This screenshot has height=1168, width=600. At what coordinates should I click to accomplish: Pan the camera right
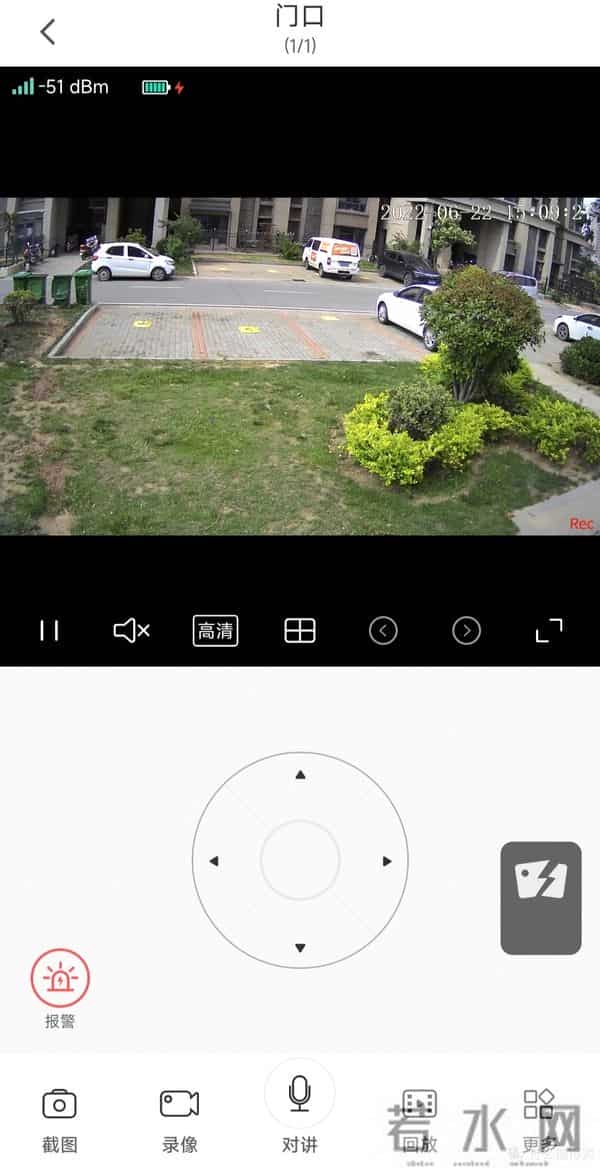coord(387,861)
